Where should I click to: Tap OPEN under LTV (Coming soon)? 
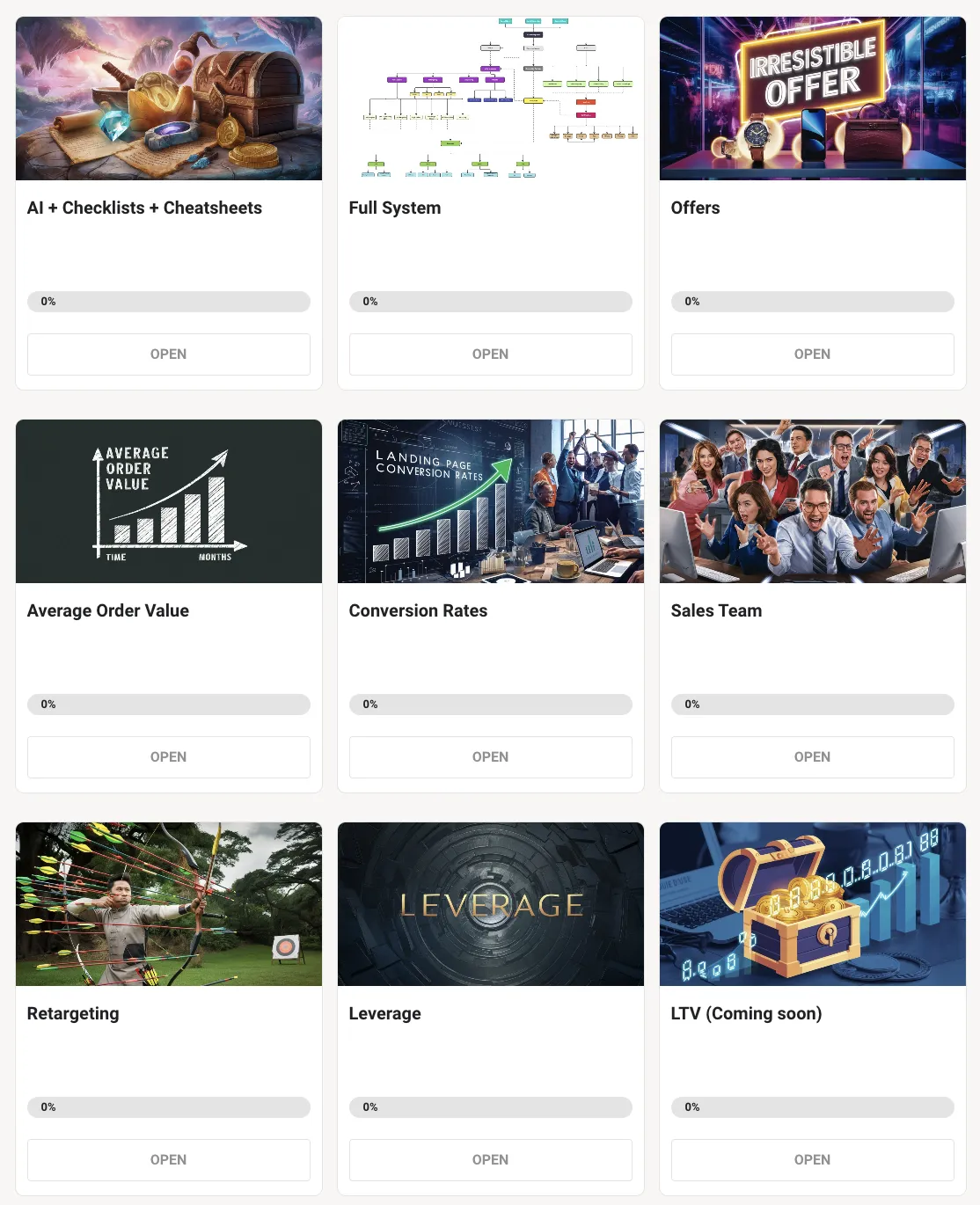tap(812, 1159)
